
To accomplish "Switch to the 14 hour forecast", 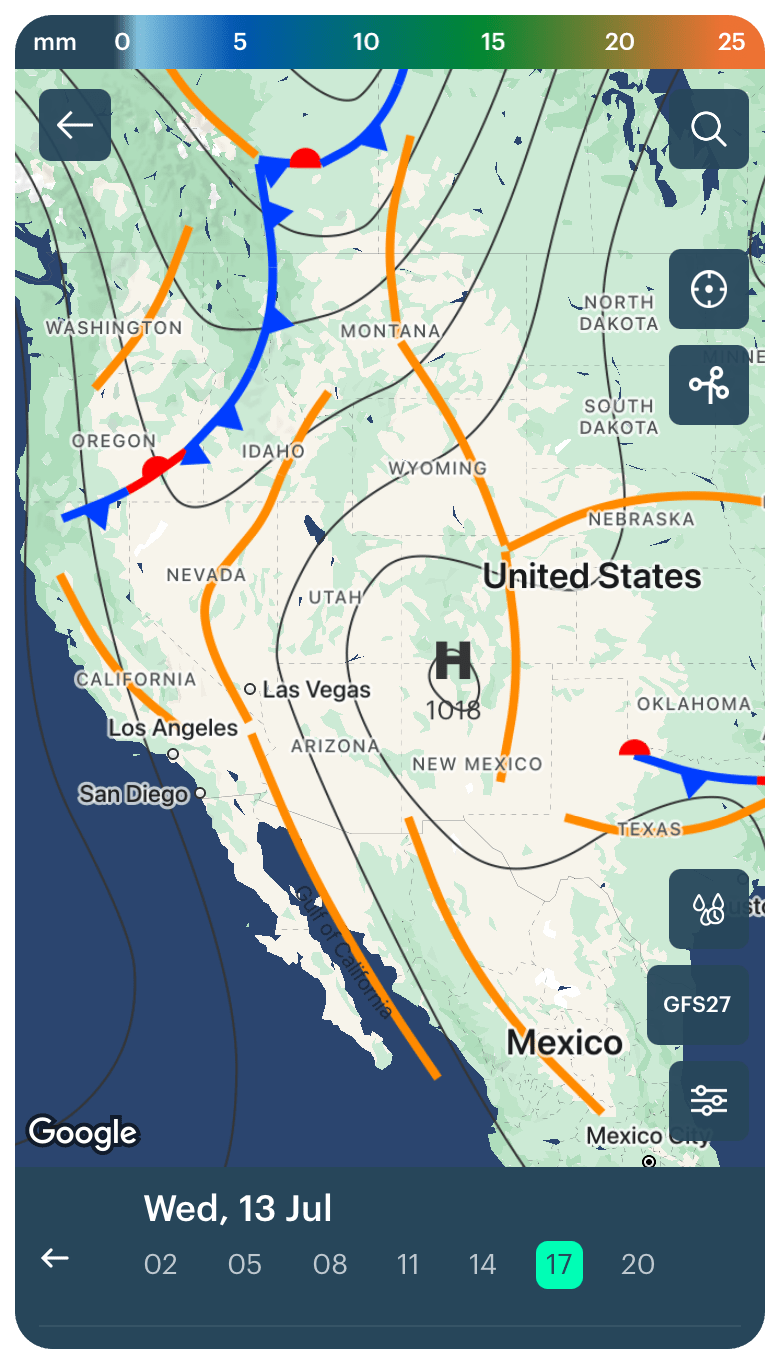I will click(483, 1265).
